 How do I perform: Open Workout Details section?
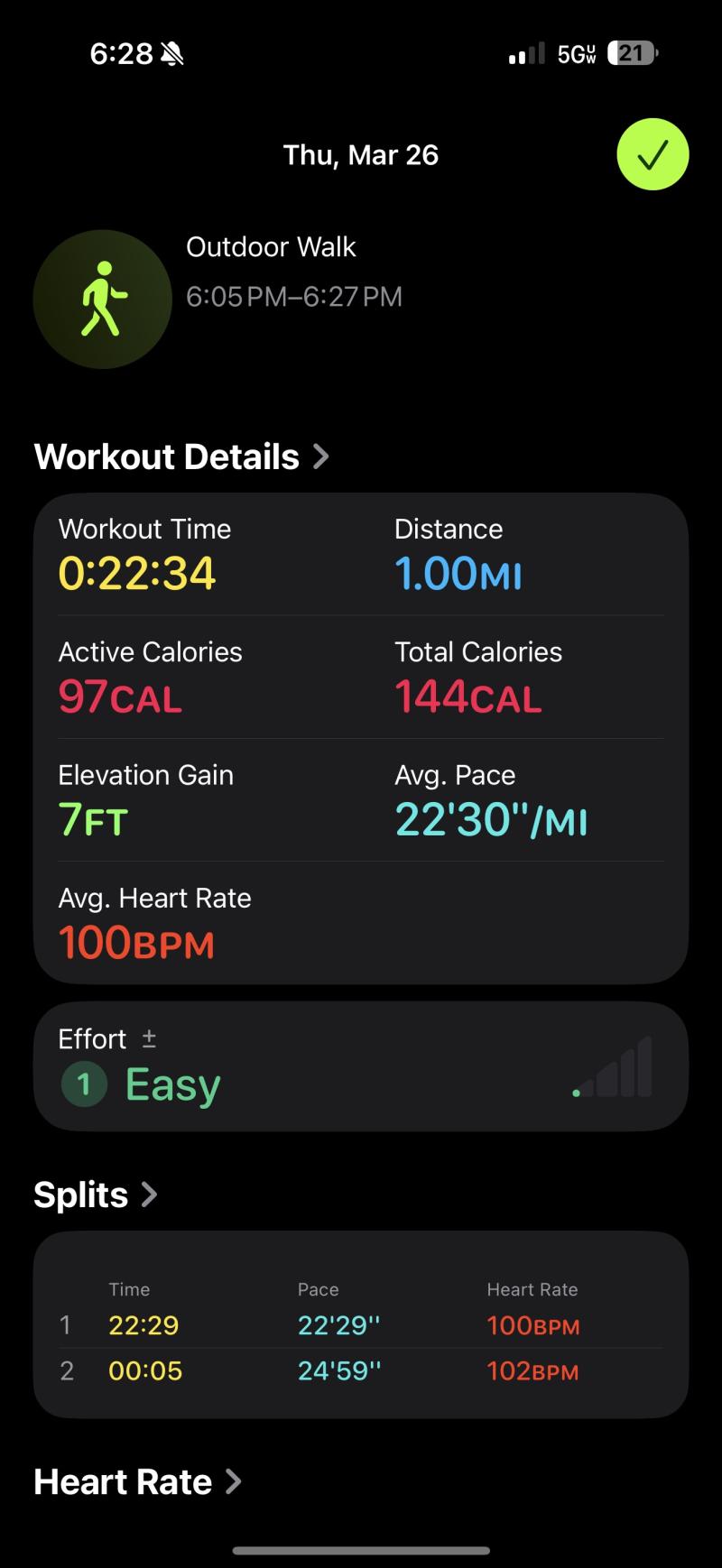pyautogui.click(x=180, y=457)
